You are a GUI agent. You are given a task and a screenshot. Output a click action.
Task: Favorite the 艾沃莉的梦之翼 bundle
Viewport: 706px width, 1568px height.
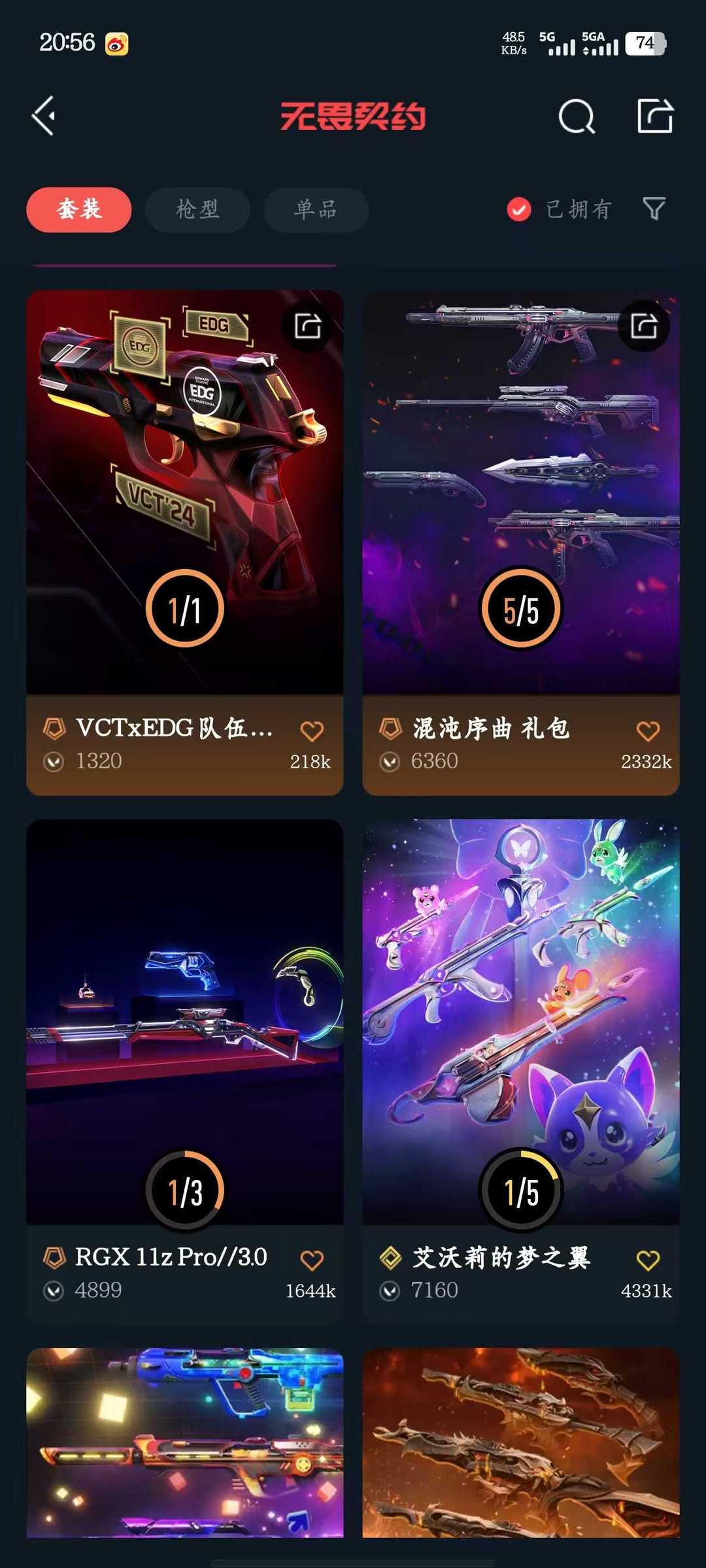point(648,1260)
